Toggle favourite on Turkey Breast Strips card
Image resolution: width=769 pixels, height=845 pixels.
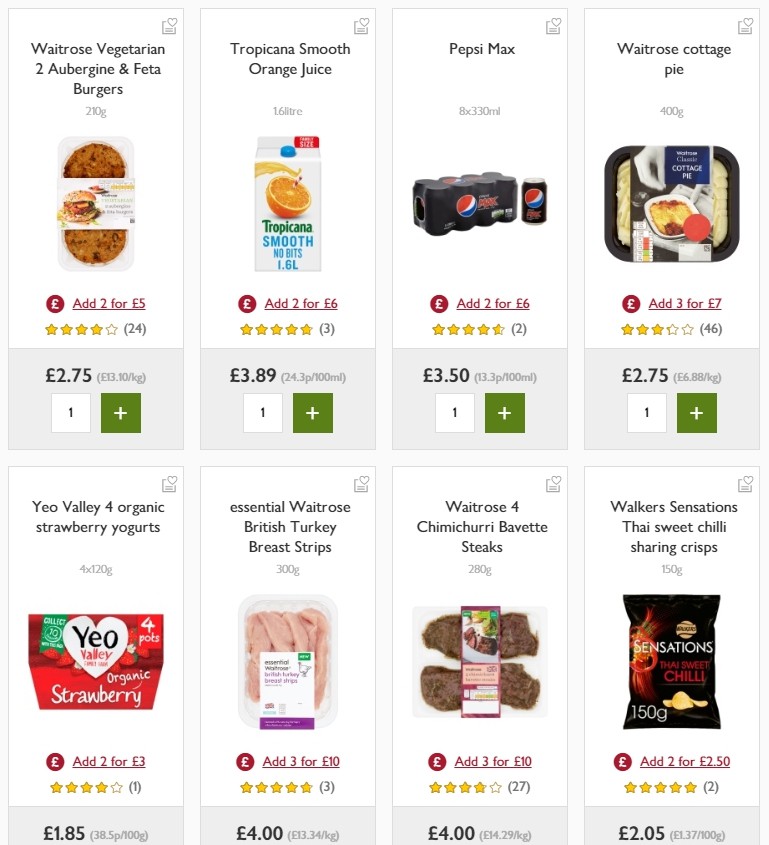coord(361,483)
